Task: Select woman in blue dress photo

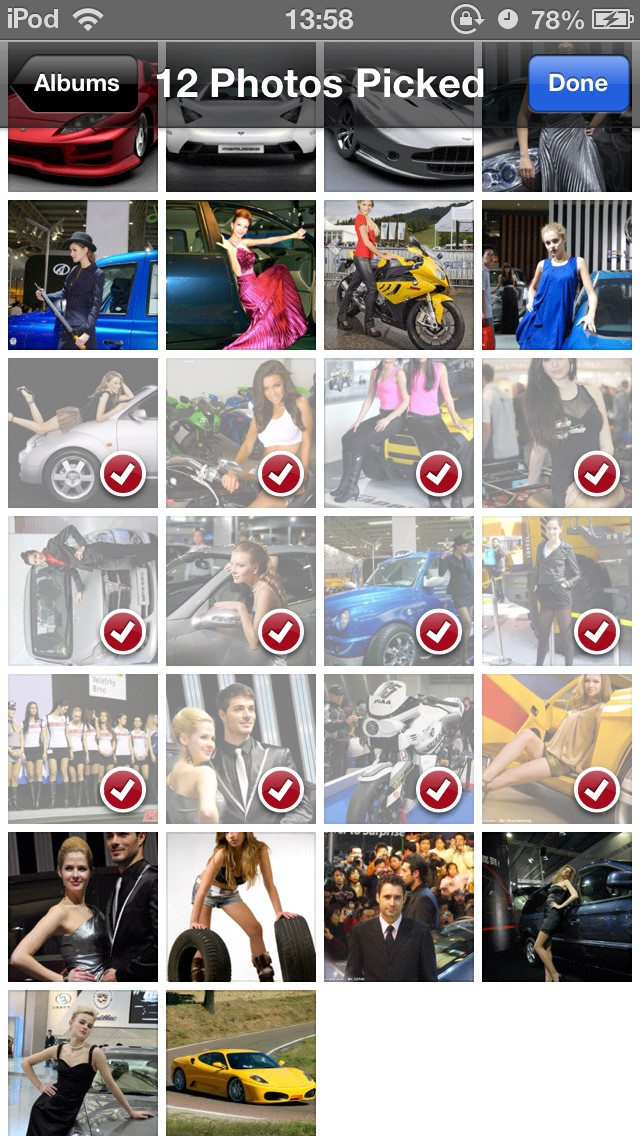Action: 557,275
